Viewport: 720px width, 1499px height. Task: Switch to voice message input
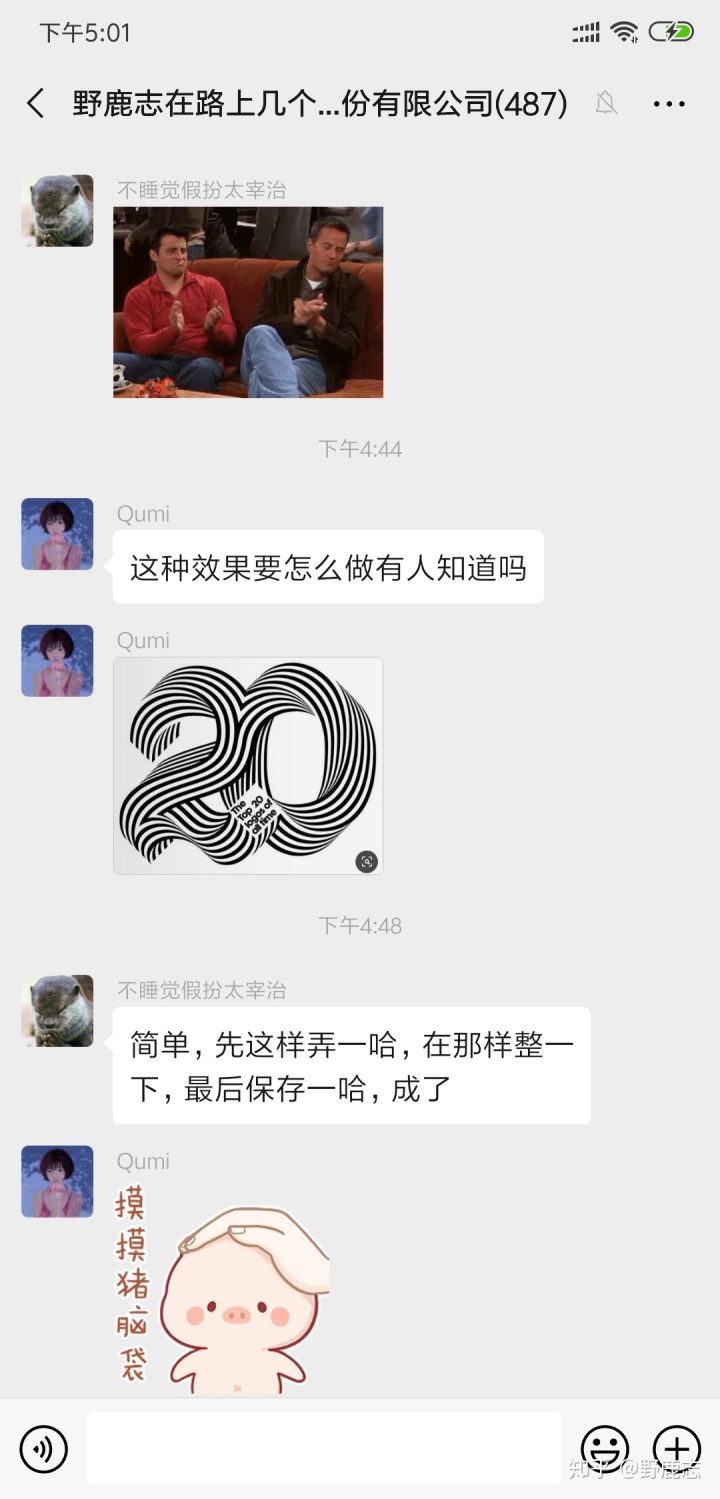44,1448
